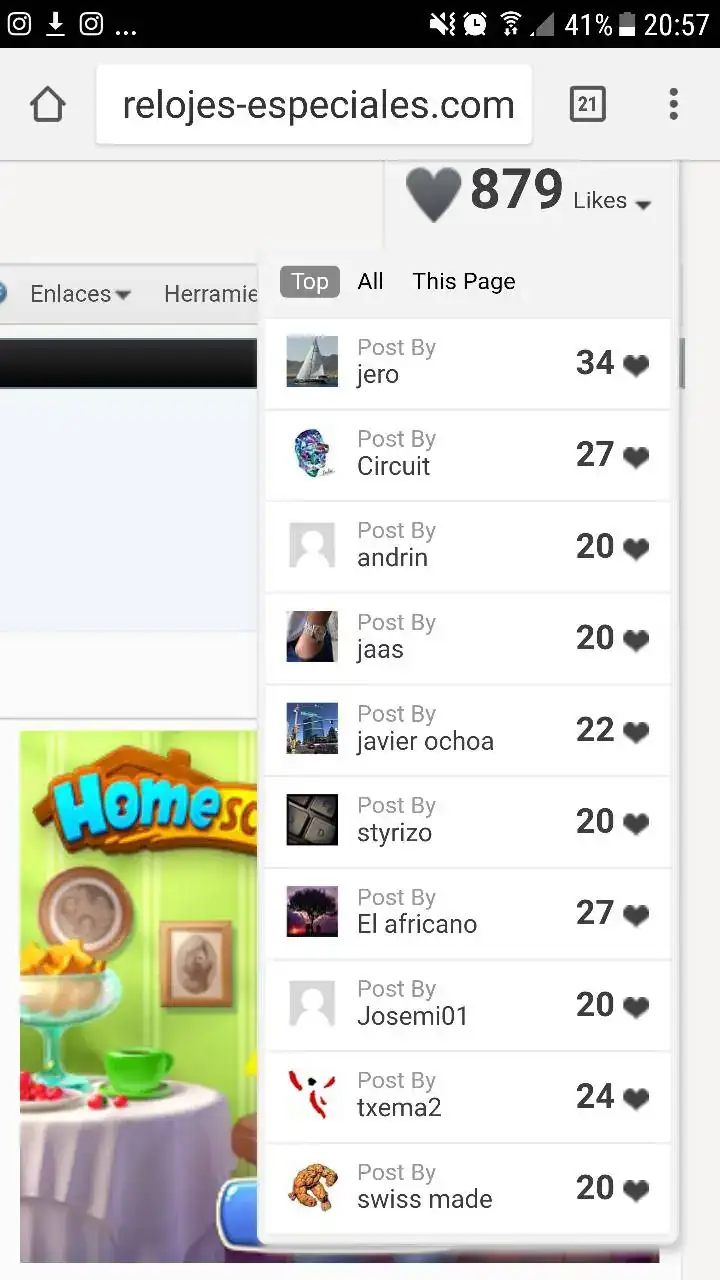Open the post by Circuit

tap(466, 454)
